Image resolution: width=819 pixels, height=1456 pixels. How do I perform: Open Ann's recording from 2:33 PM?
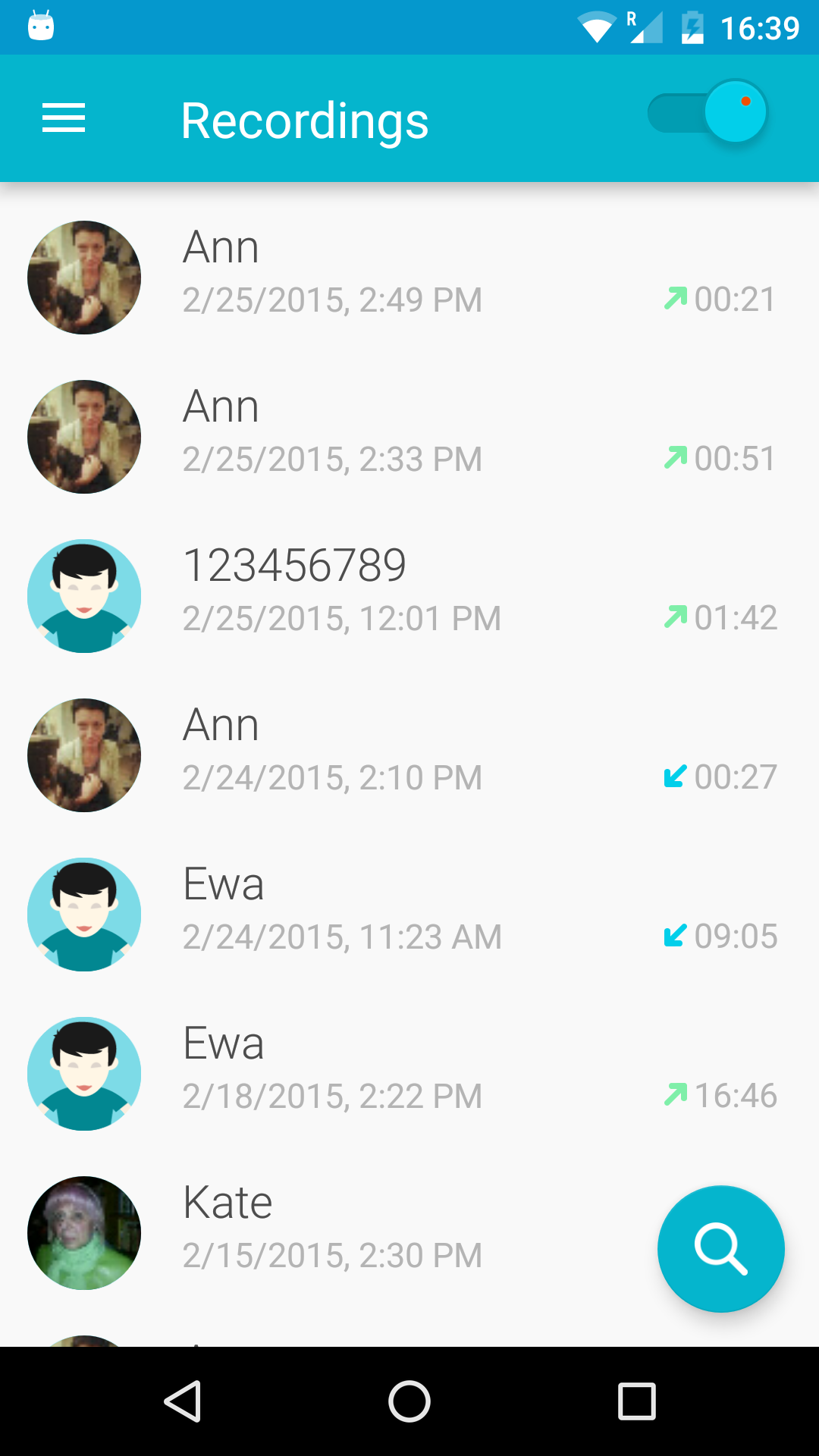(409, 436)
